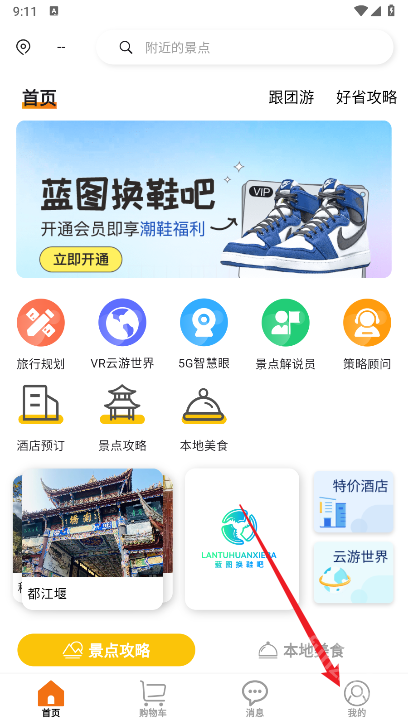Open 旅行规划
Screen dimensions: 408x725
point(41,334)
